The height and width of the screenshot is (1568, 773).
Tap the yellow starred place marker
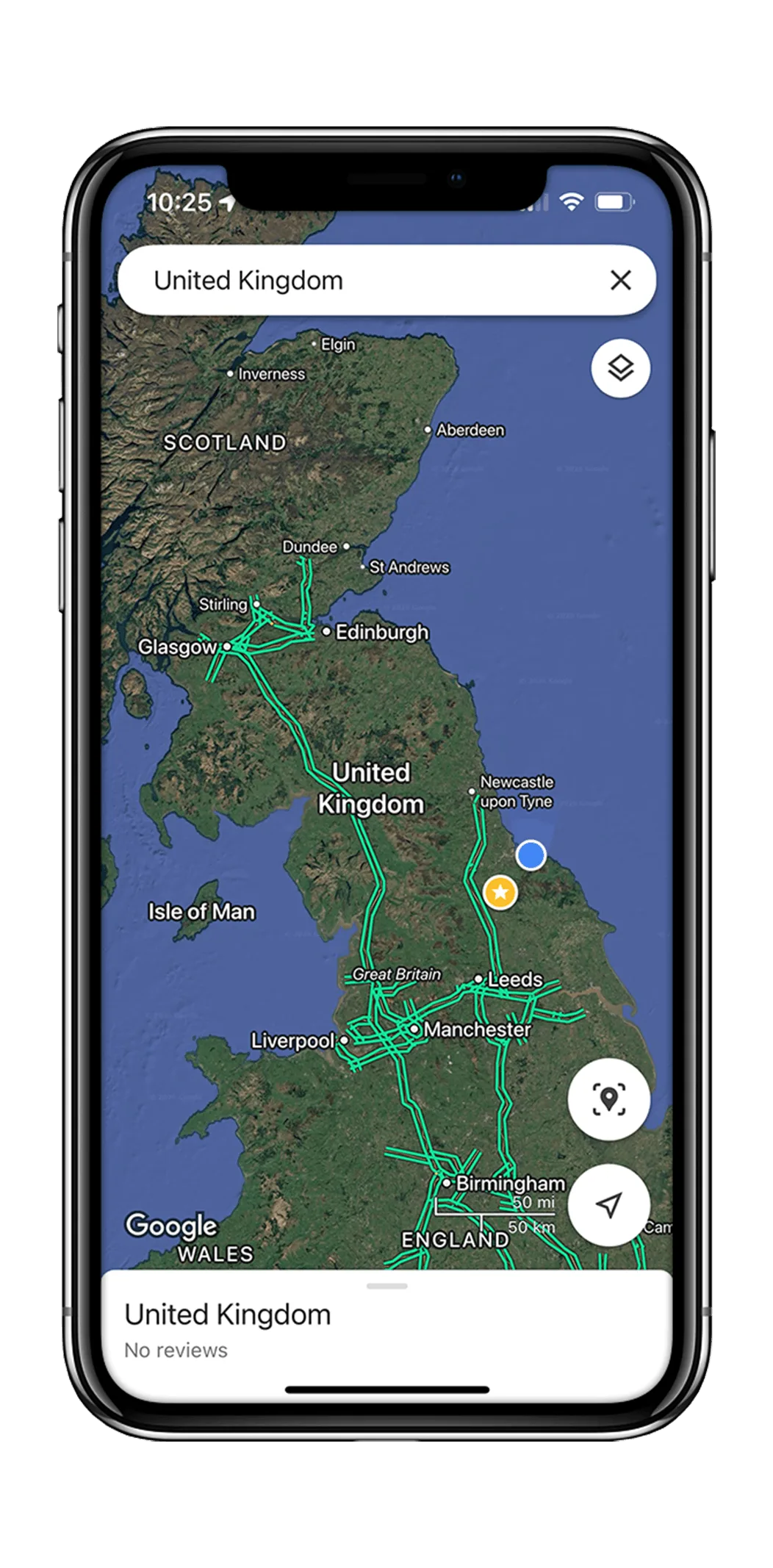click(x=500, y=892)
